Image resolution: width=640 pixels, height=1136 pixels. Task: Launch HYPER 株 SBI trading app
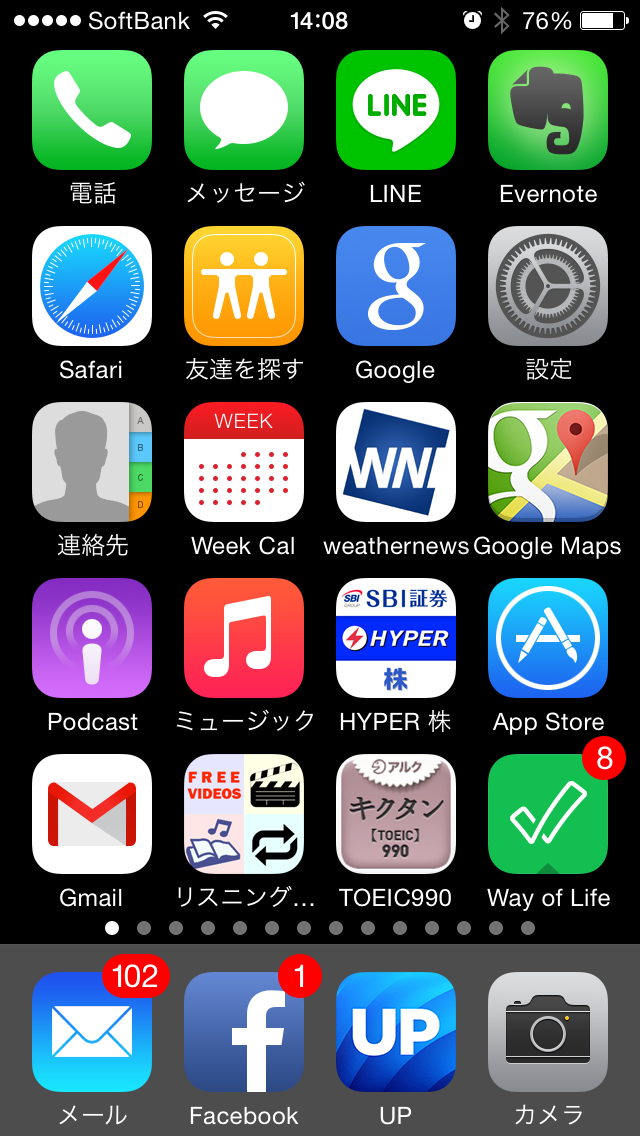pyautogui.click(x=396, y=638)
